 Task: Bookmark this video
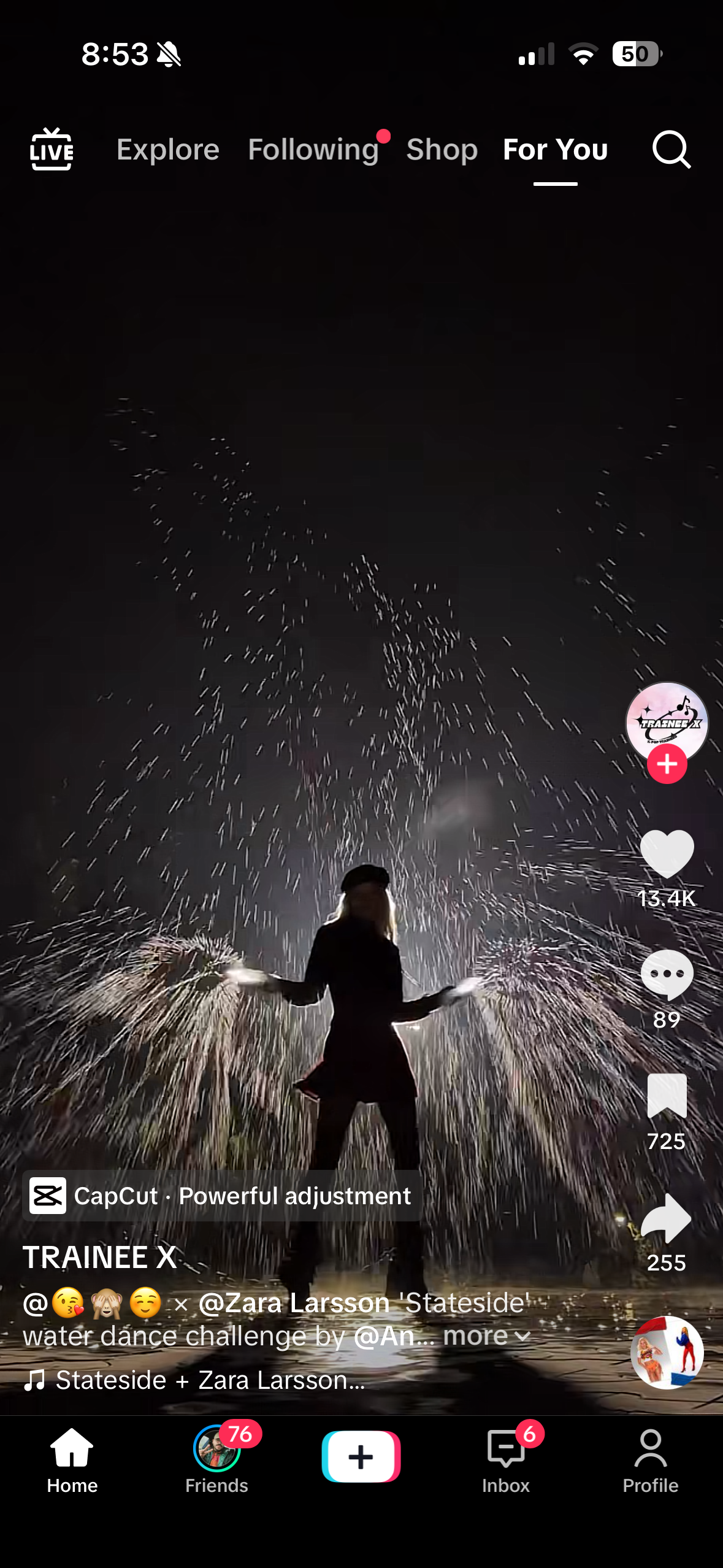click(667, 1096)
